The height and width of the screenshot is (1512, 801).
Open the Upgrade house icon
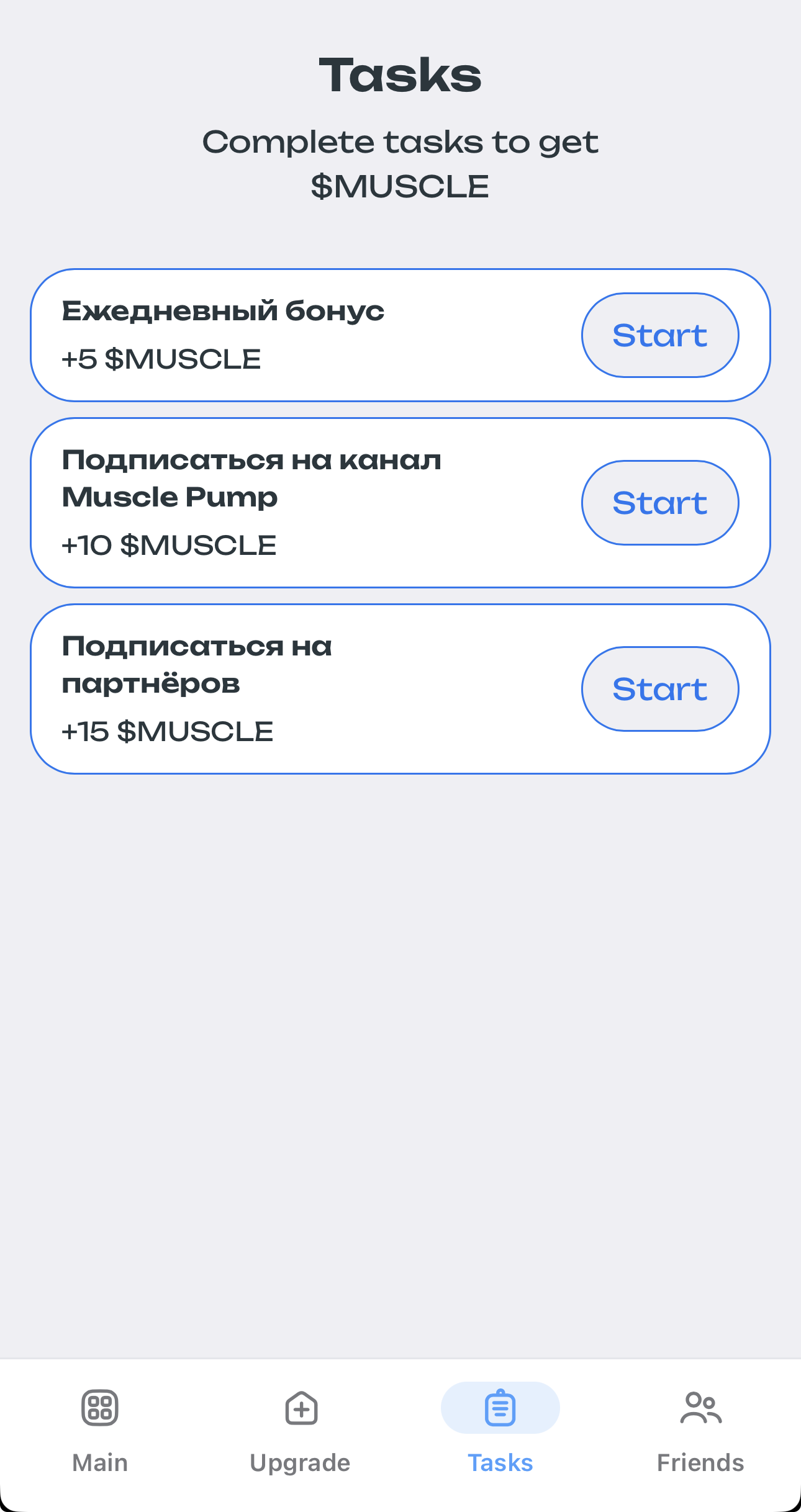tap(300, 1407)
